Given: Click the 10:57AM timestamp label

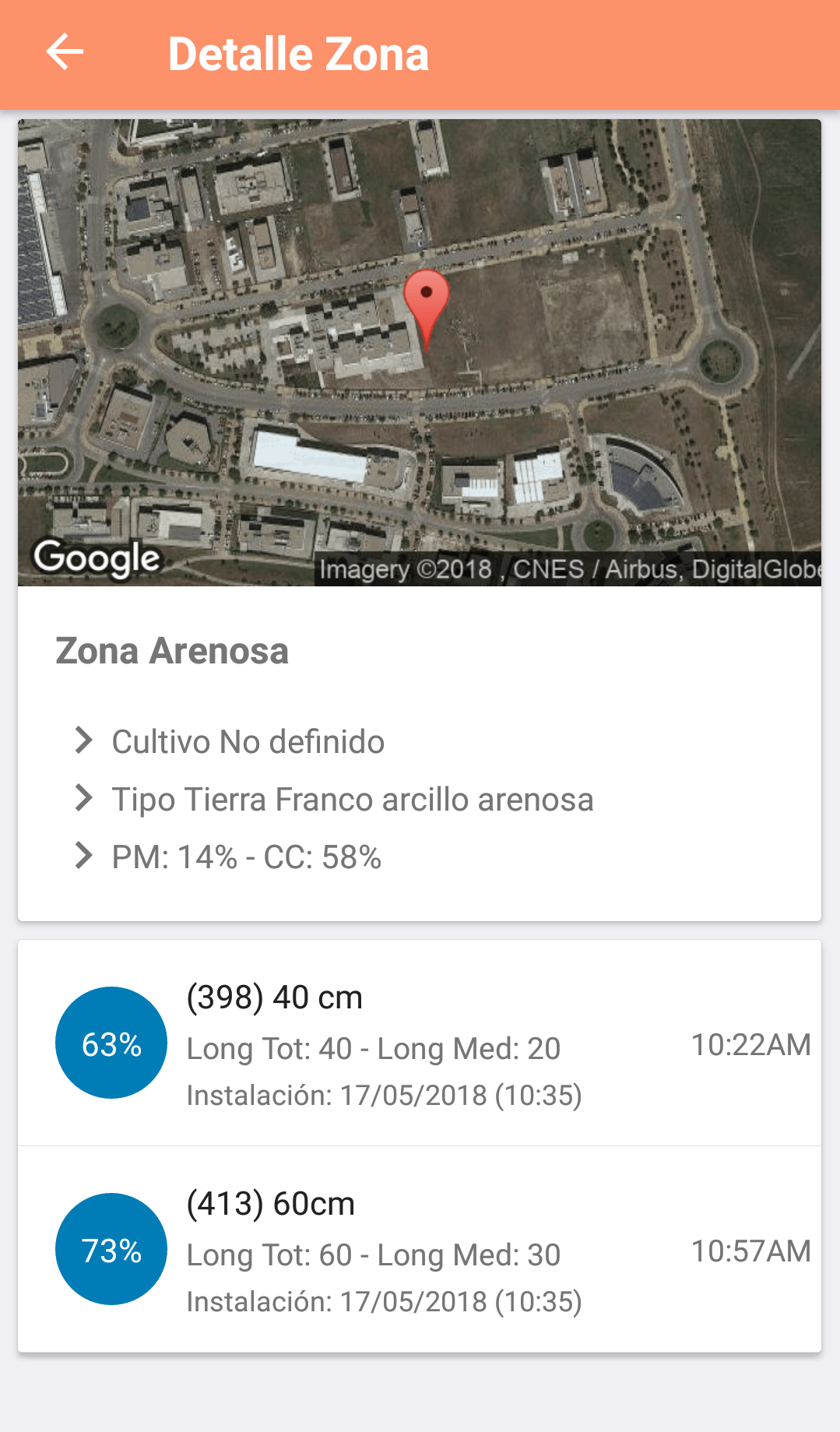Looking at the screenshot, I should (x=751, y=1251).
